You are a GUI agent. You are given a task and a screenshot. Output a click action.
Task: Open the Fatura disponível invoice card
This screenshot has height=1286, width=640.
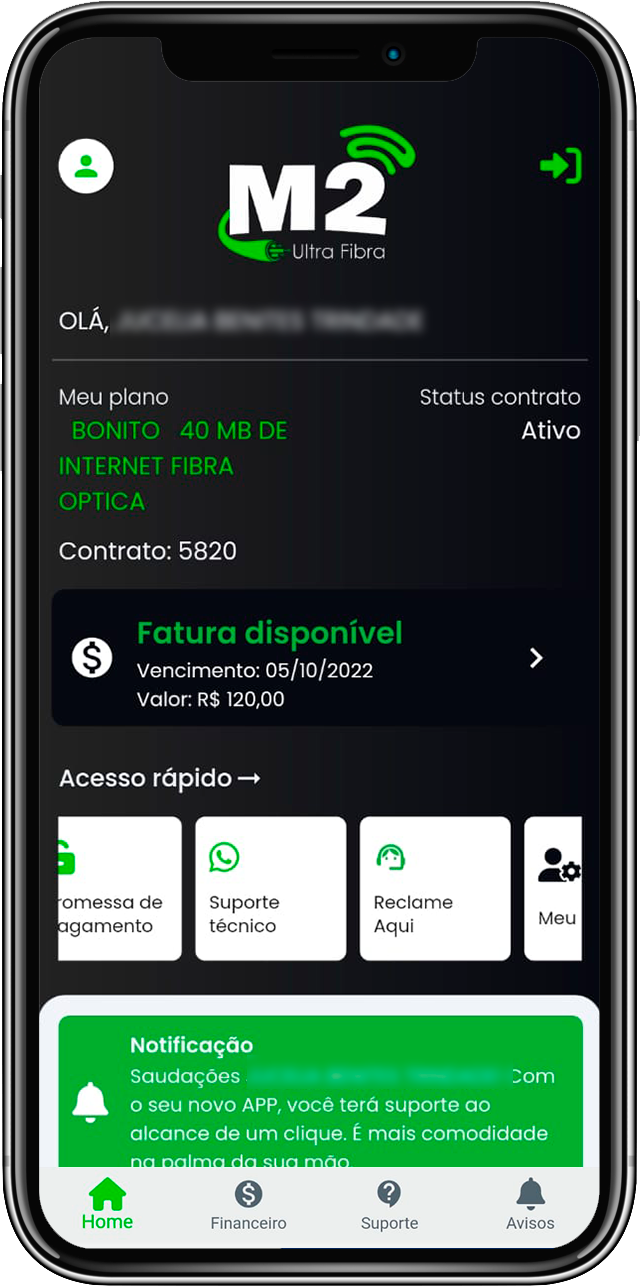coord(318,658)
